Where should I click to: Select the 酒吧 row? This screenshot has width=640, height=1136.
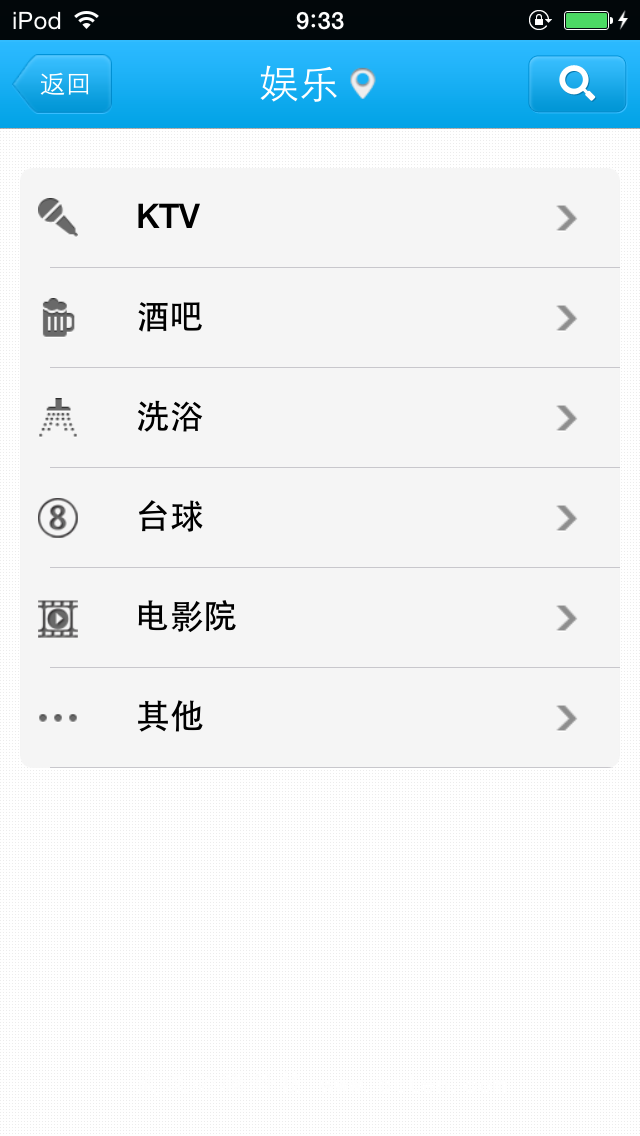(x=320, y=317)
